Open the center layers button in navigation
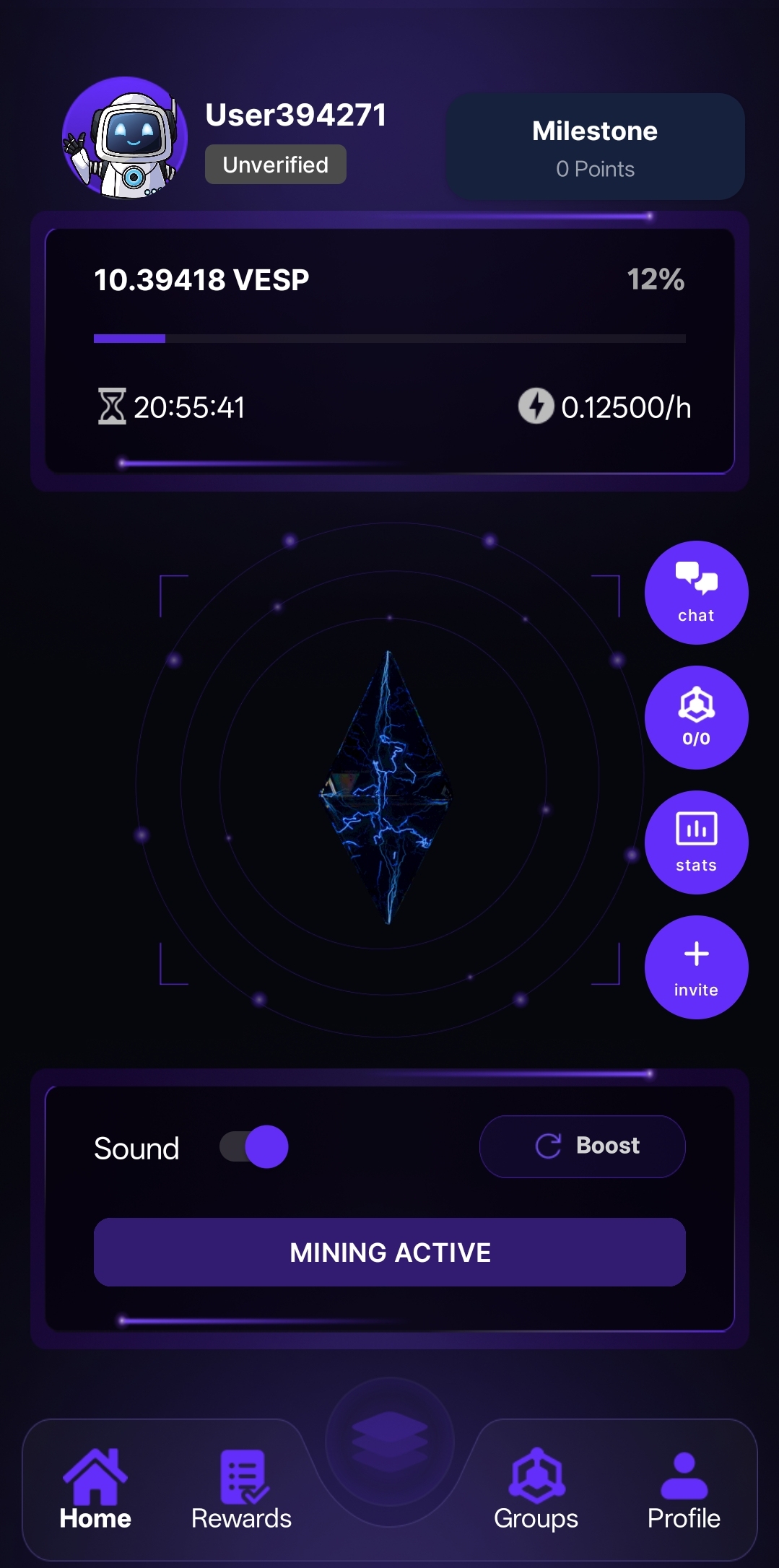Screen dimensions: 779x1568 tap(390, 1441)
